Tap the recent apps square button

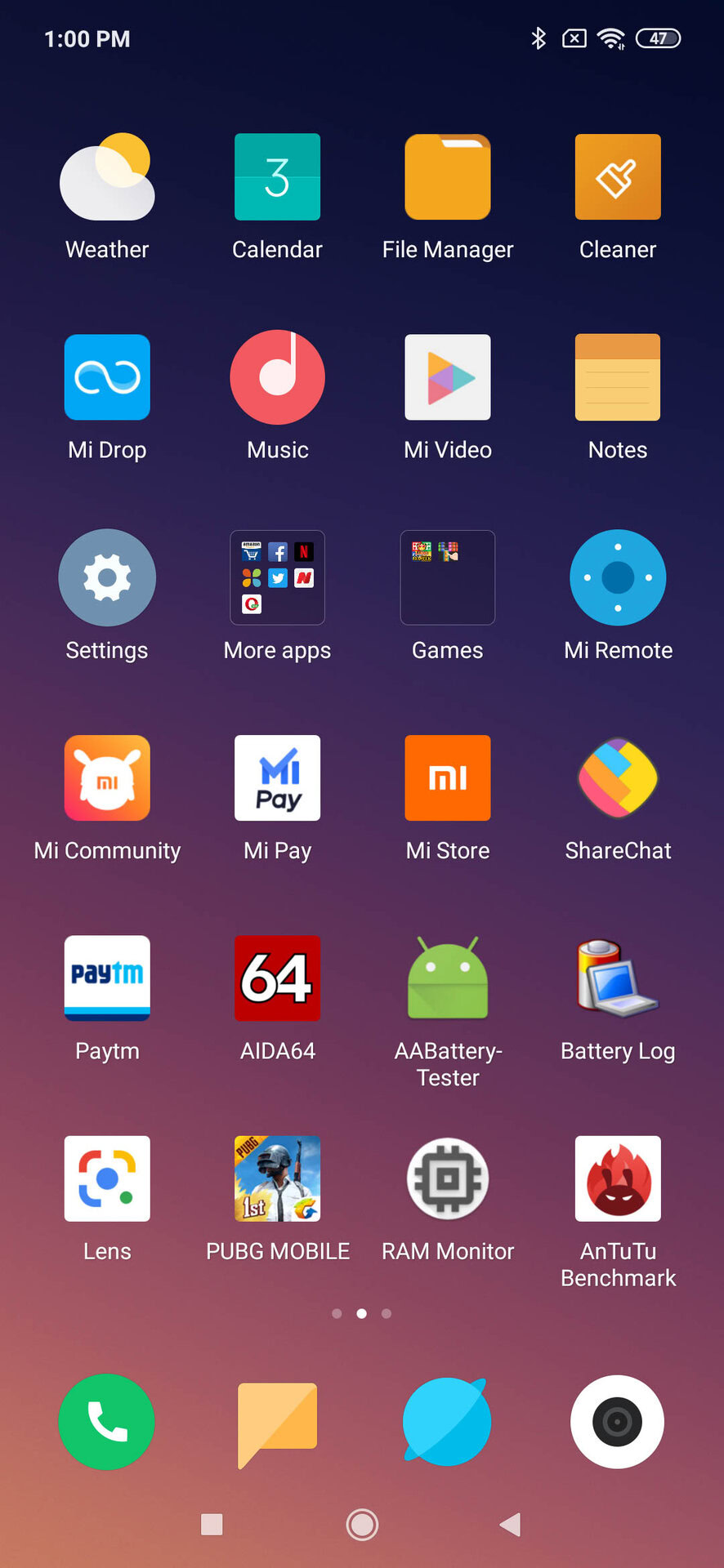212,1524
